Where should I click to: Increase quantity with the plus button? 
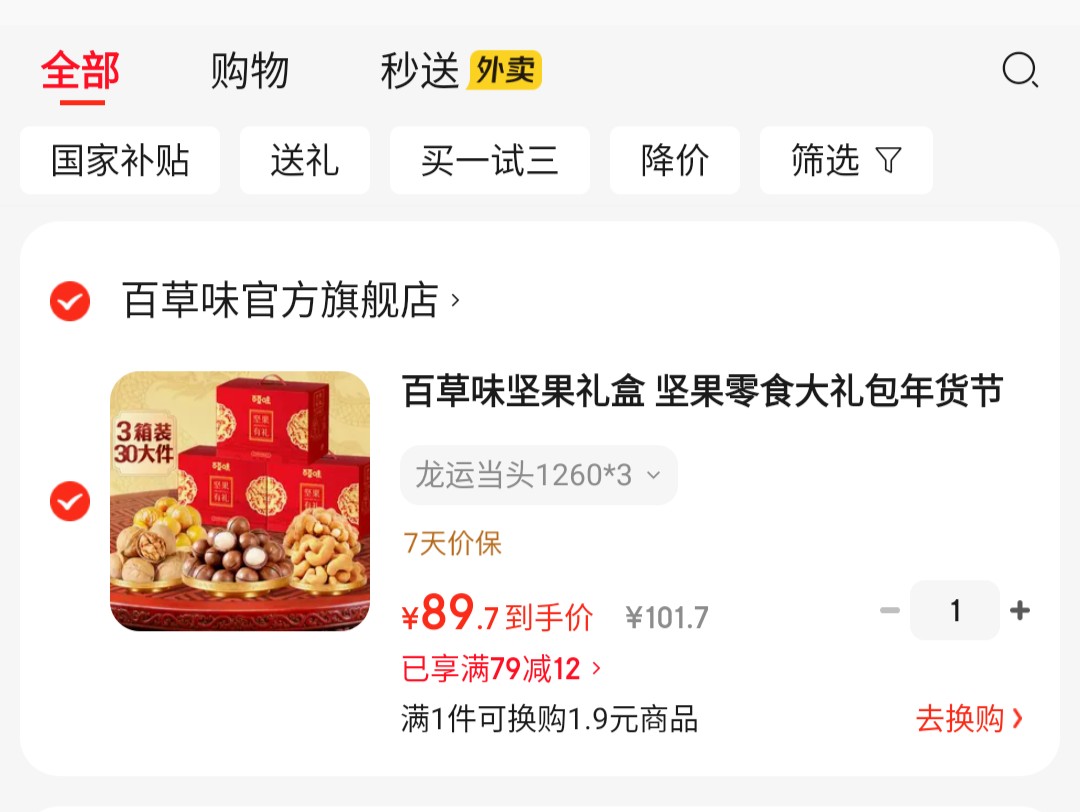(1020, 610)
